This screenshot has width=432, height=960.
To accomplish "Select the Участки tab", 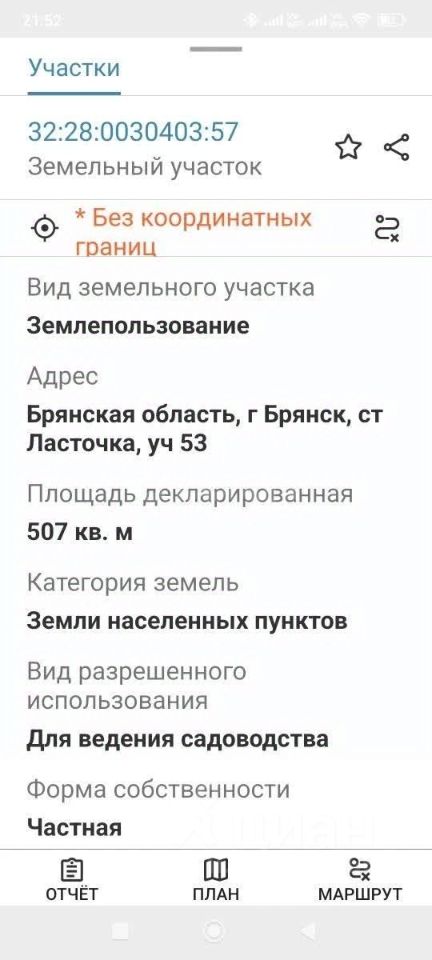I will point(74,68).
